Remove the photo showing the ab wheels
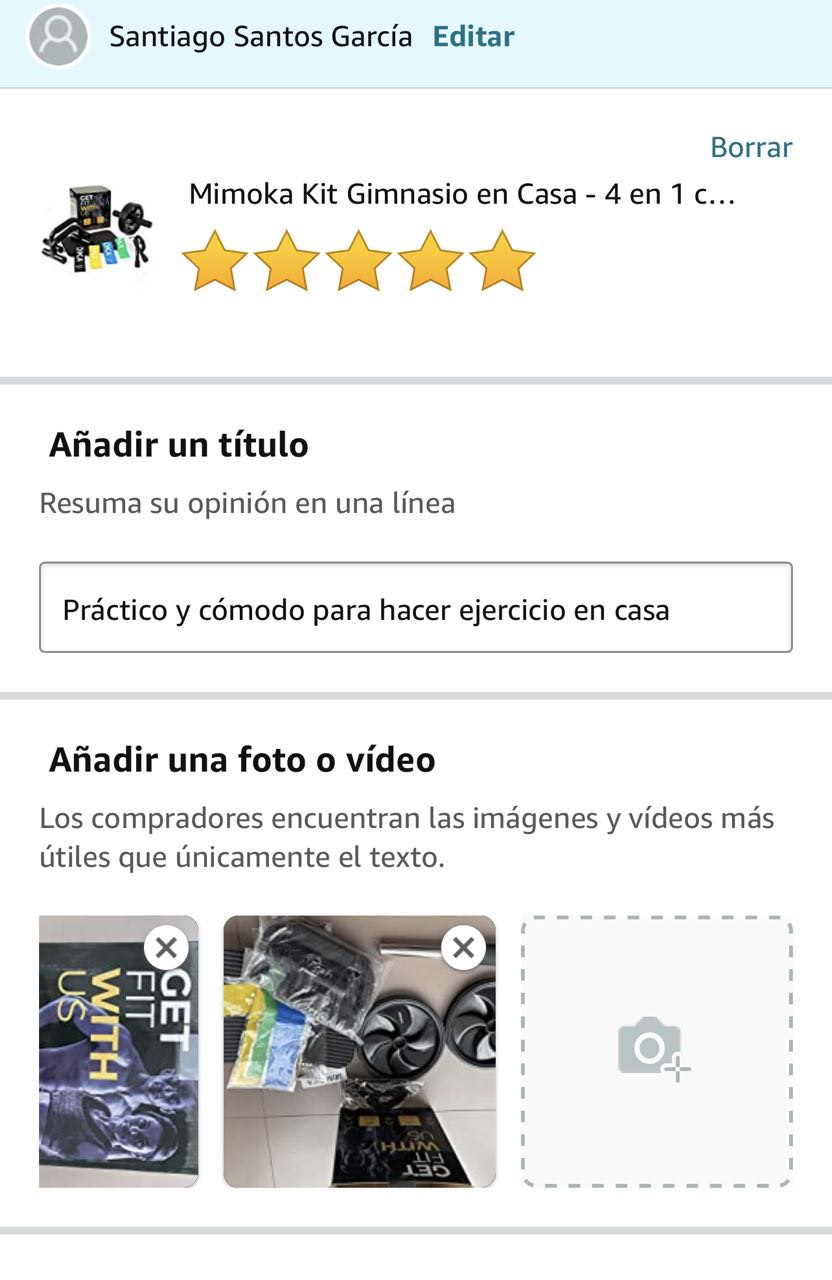Screen dimensions: 832x1280 click(x=464, y=947)
